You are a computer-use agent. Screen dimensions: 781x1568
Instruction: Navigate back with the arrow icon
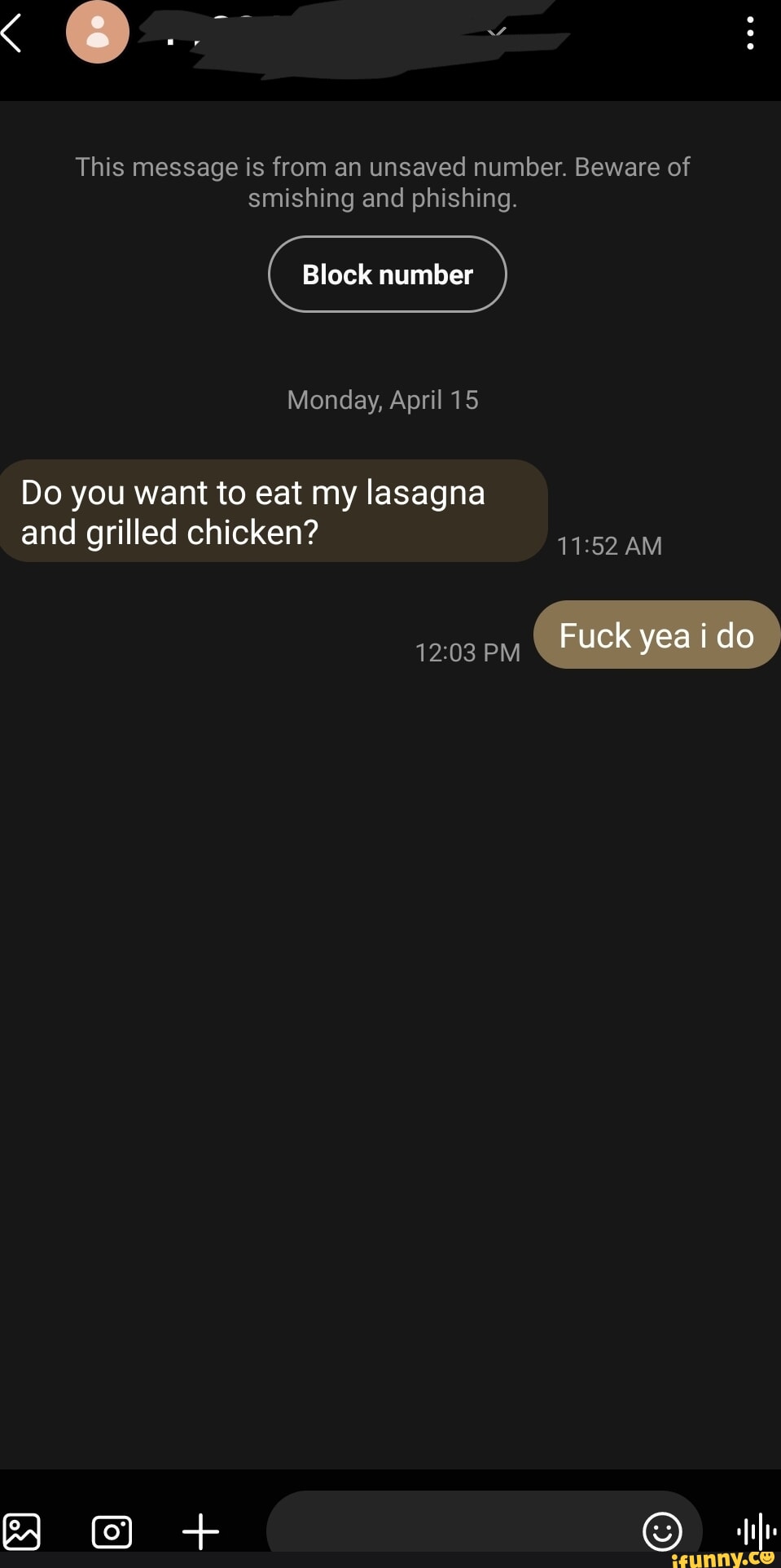14,31
